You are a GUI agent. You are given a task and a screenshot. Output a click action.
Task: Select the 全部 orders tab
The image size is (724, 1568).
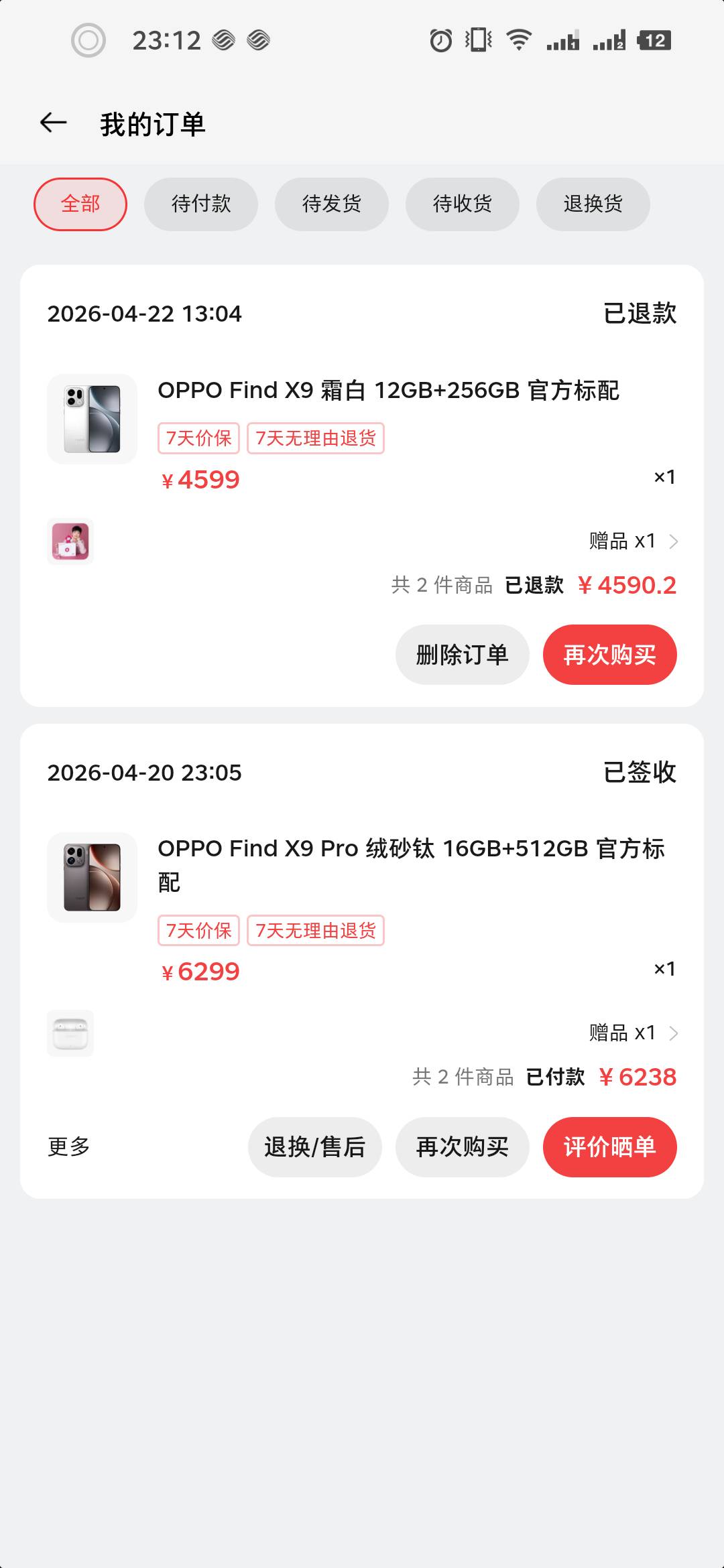80,204
